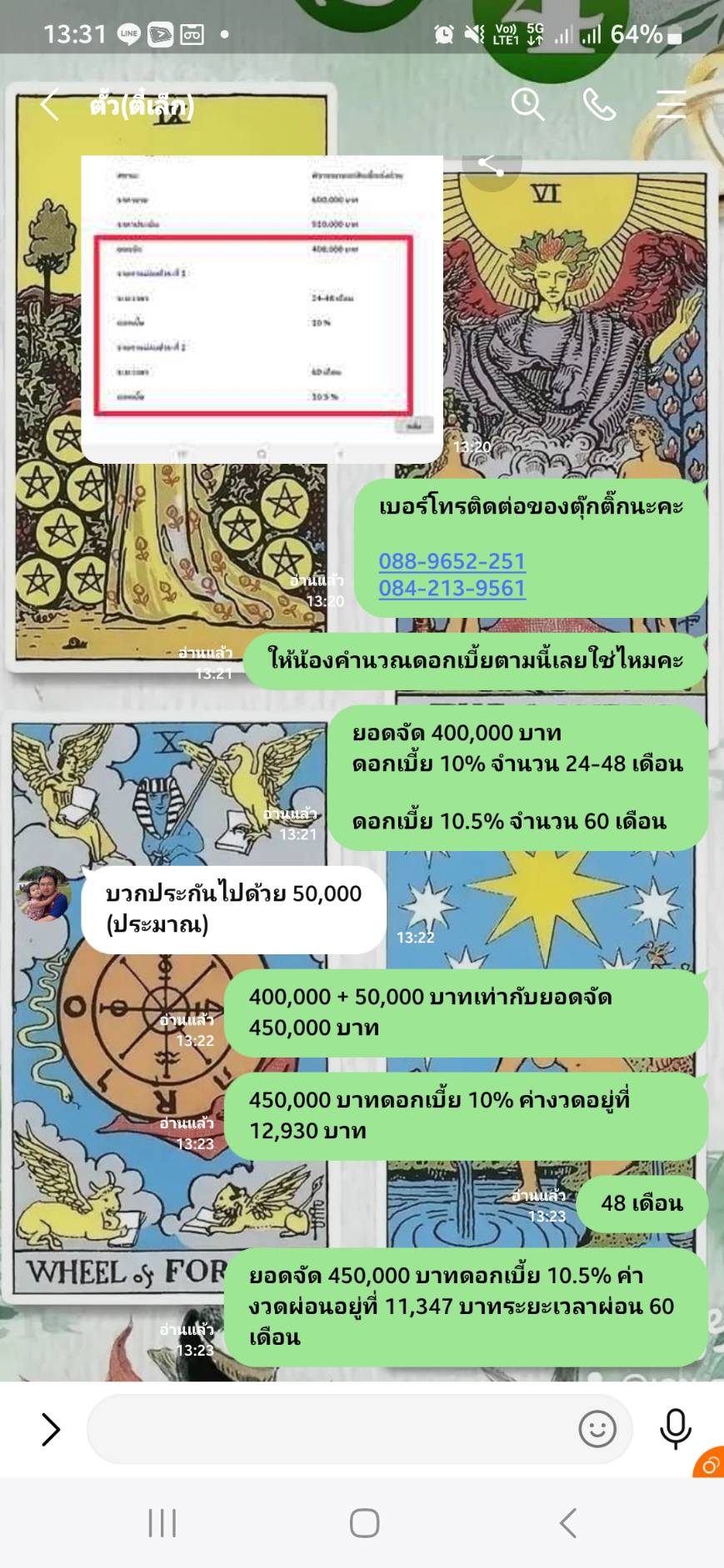
Task: Open the shared screenshot image
Action: pyautogui.click(x=262, y=309)
